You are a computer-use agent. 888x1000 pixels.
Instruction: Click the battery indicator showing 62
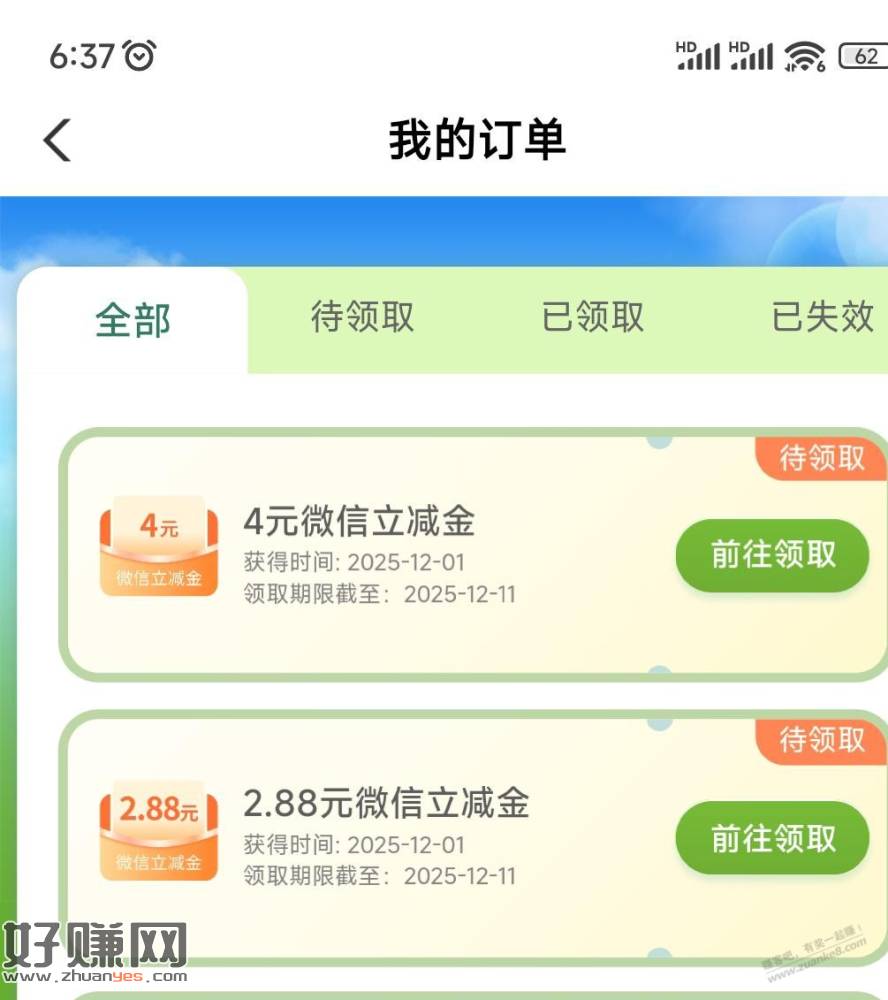862,55
